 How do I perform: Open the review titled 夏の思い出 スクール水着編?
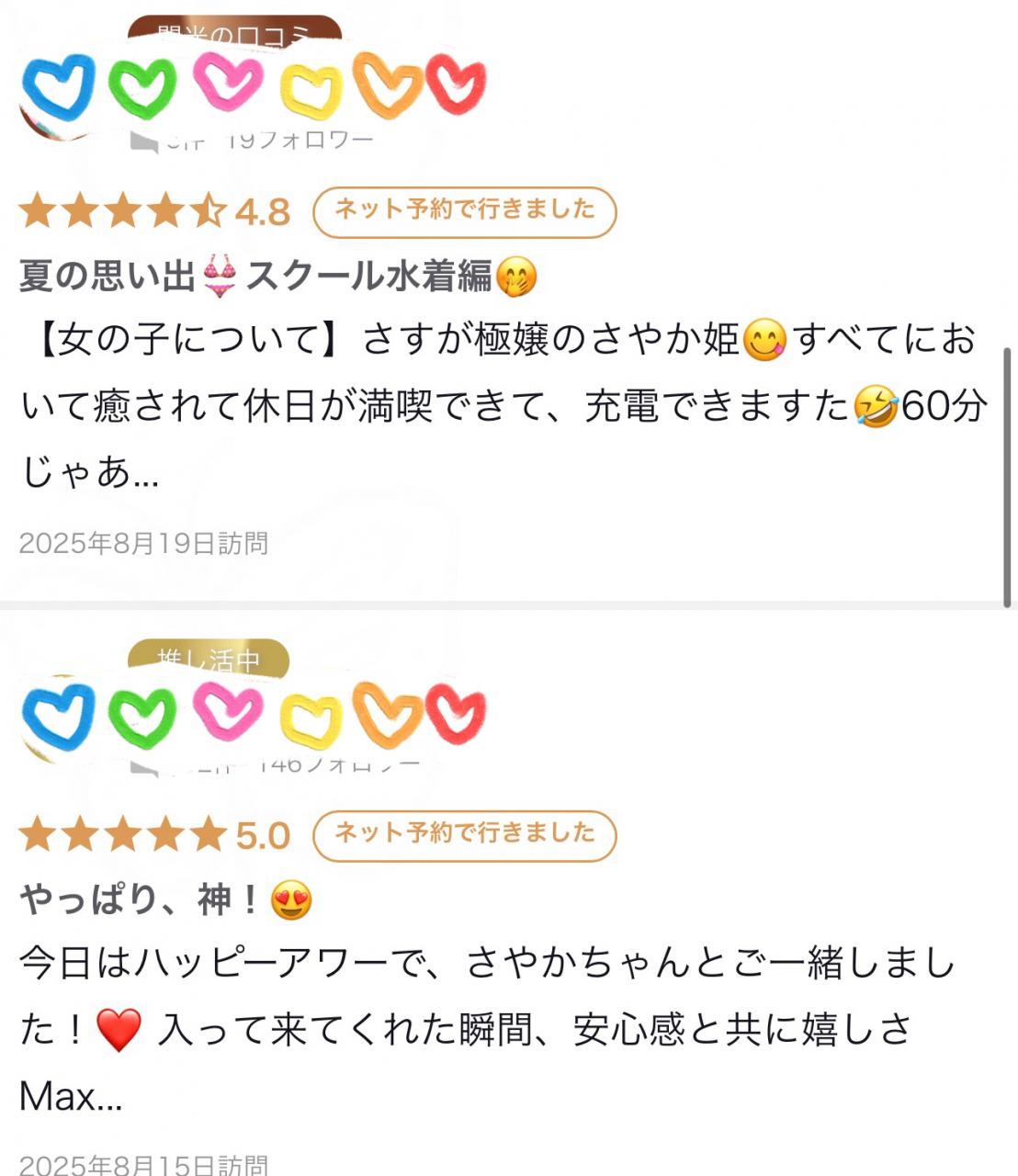[x=276, y=276]
